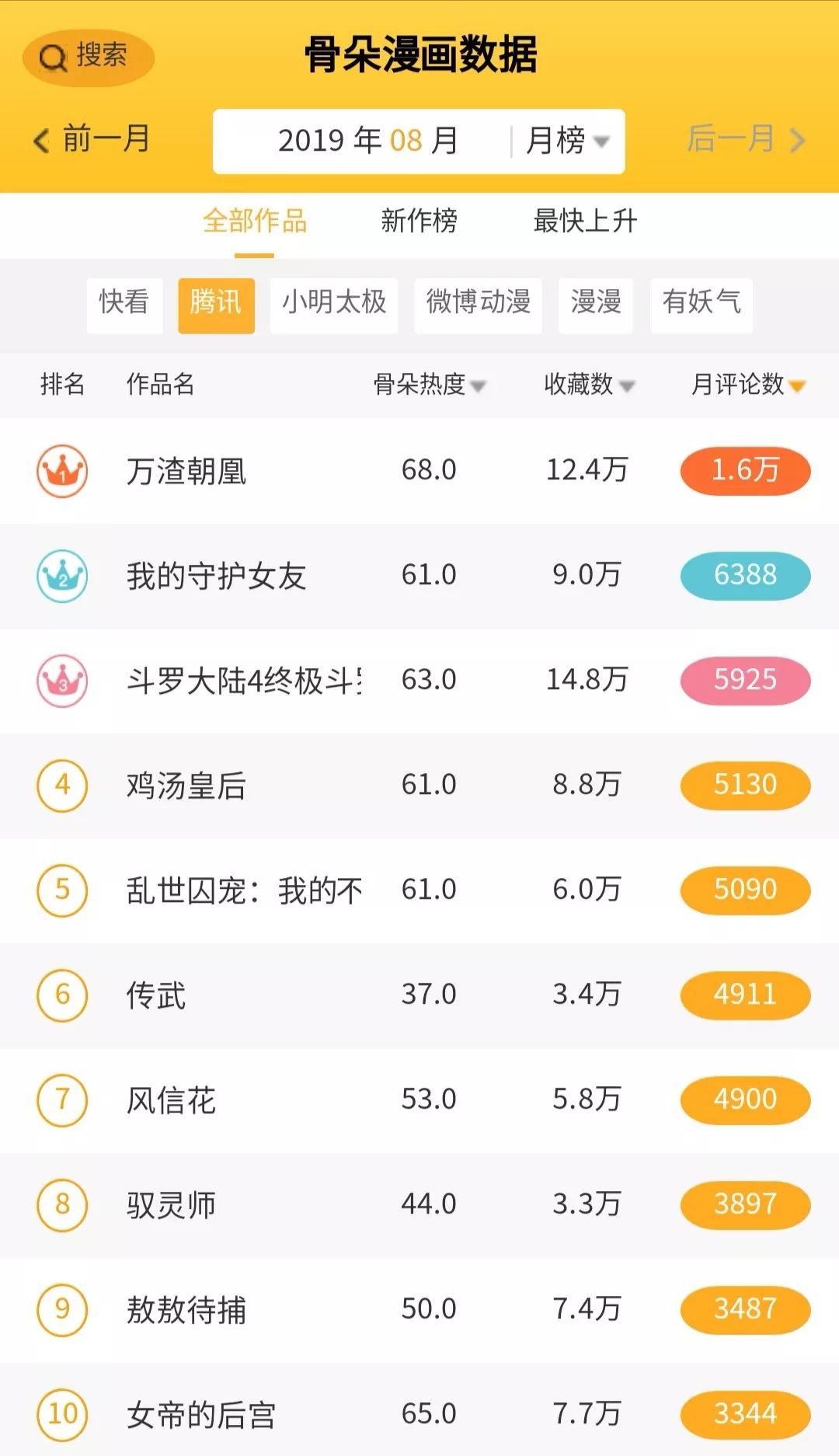
Task: Click the rank 10 circle badge
Action: 64,1415
